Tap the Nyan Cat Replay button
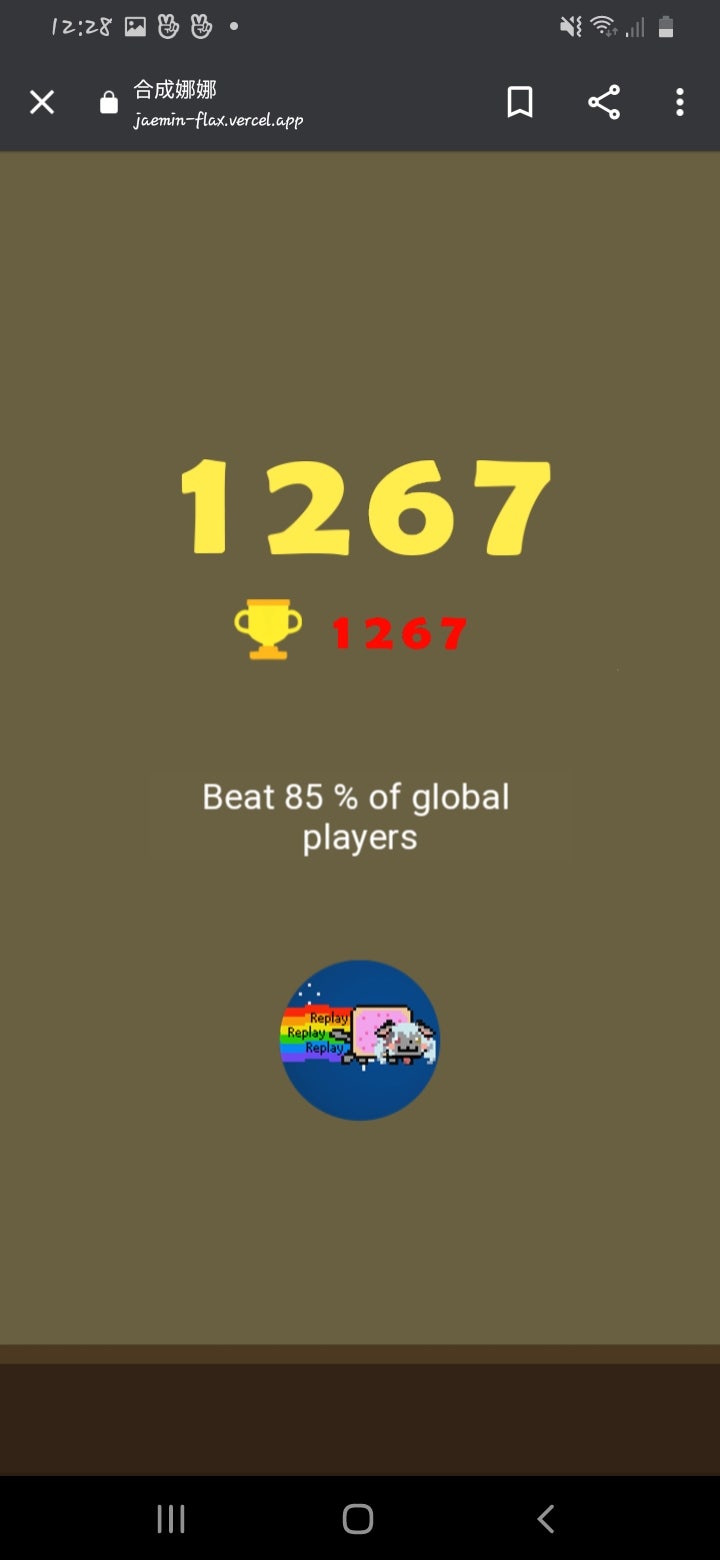This screenshot has width=720, height=1560. tap(359, 1040)
